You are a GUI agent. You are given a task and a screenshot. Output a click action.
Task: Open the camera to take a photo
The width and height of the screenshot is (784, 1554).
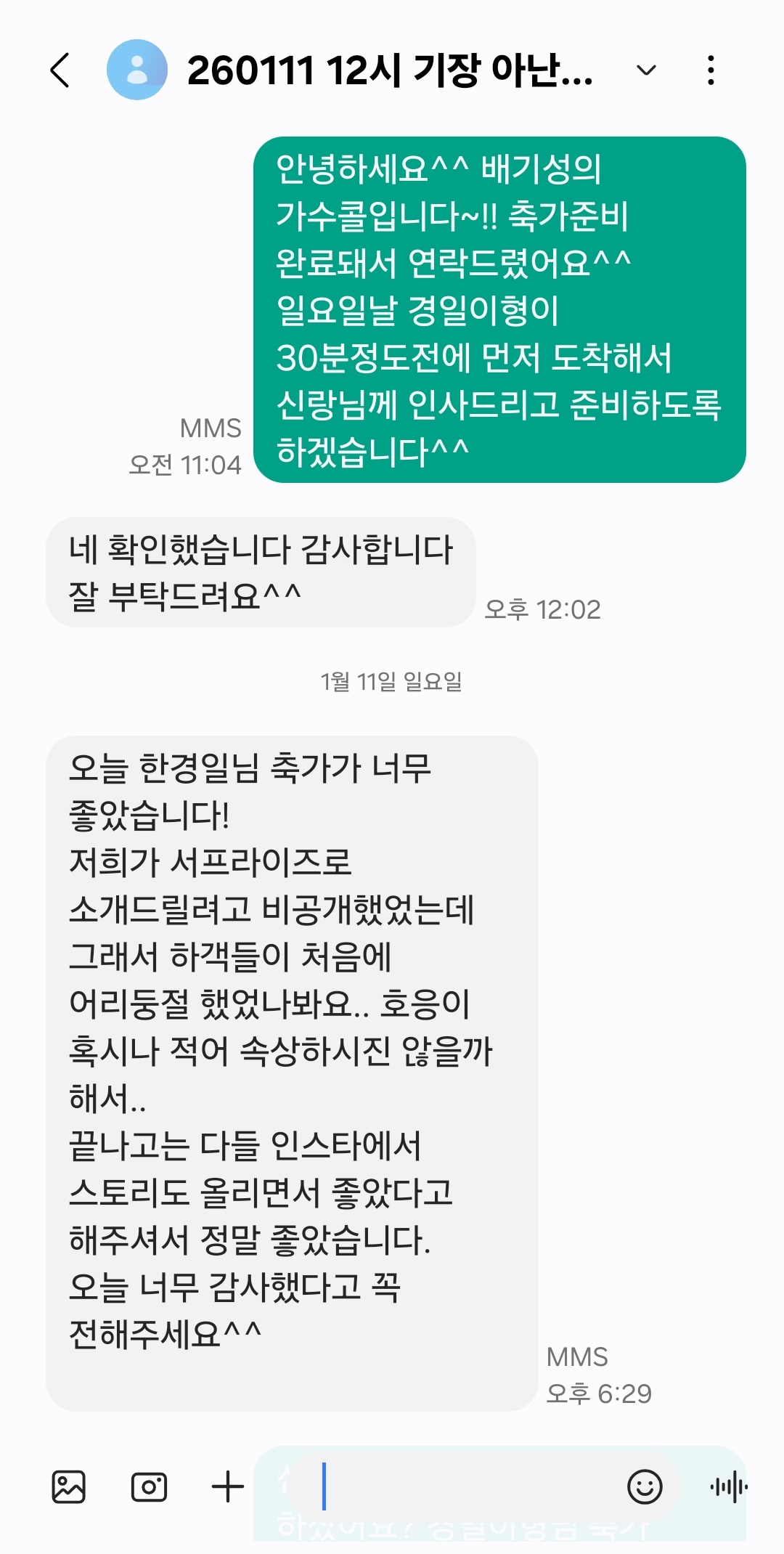click(149, 1486)
